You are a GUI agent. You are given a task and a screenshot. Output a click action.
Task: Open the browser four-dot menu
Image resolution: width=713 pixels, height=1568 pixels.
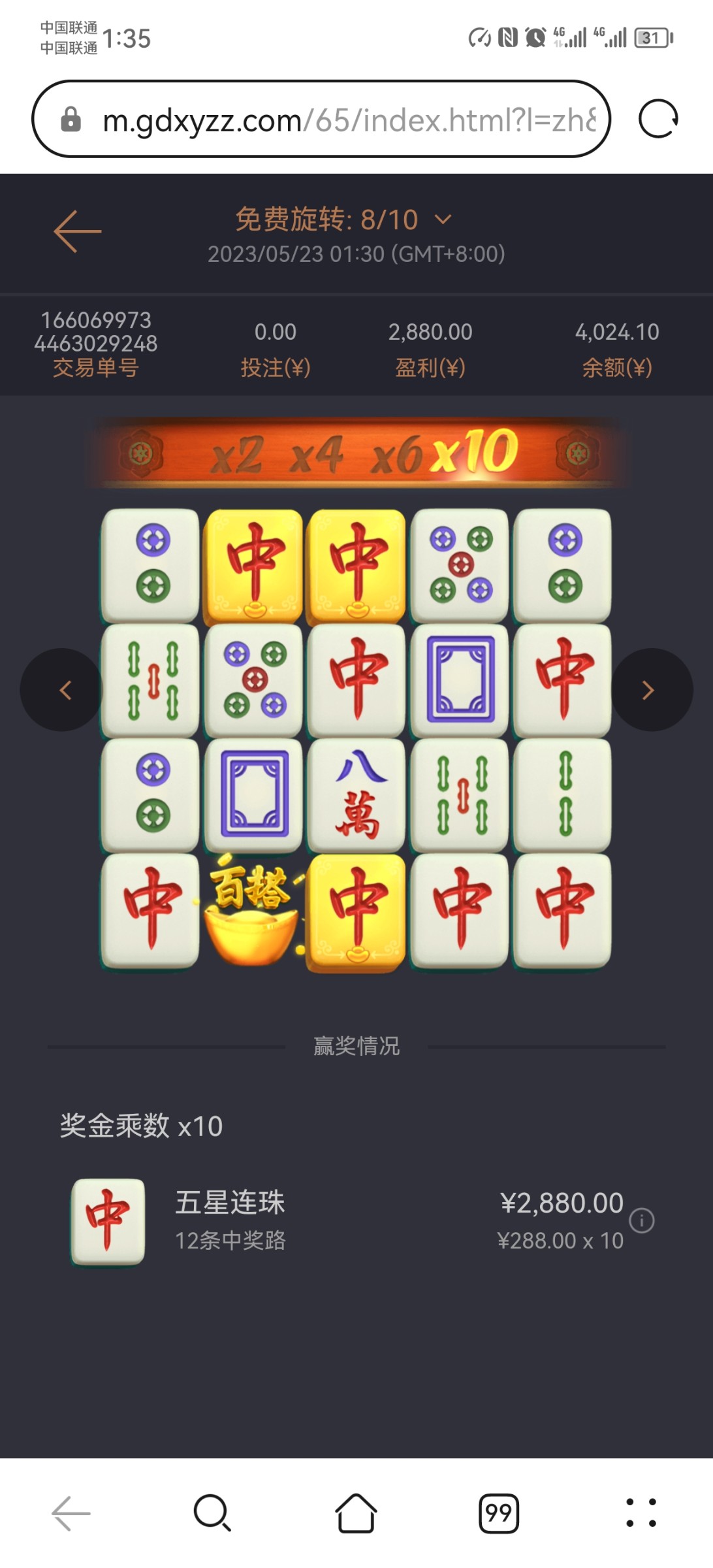641,1512
